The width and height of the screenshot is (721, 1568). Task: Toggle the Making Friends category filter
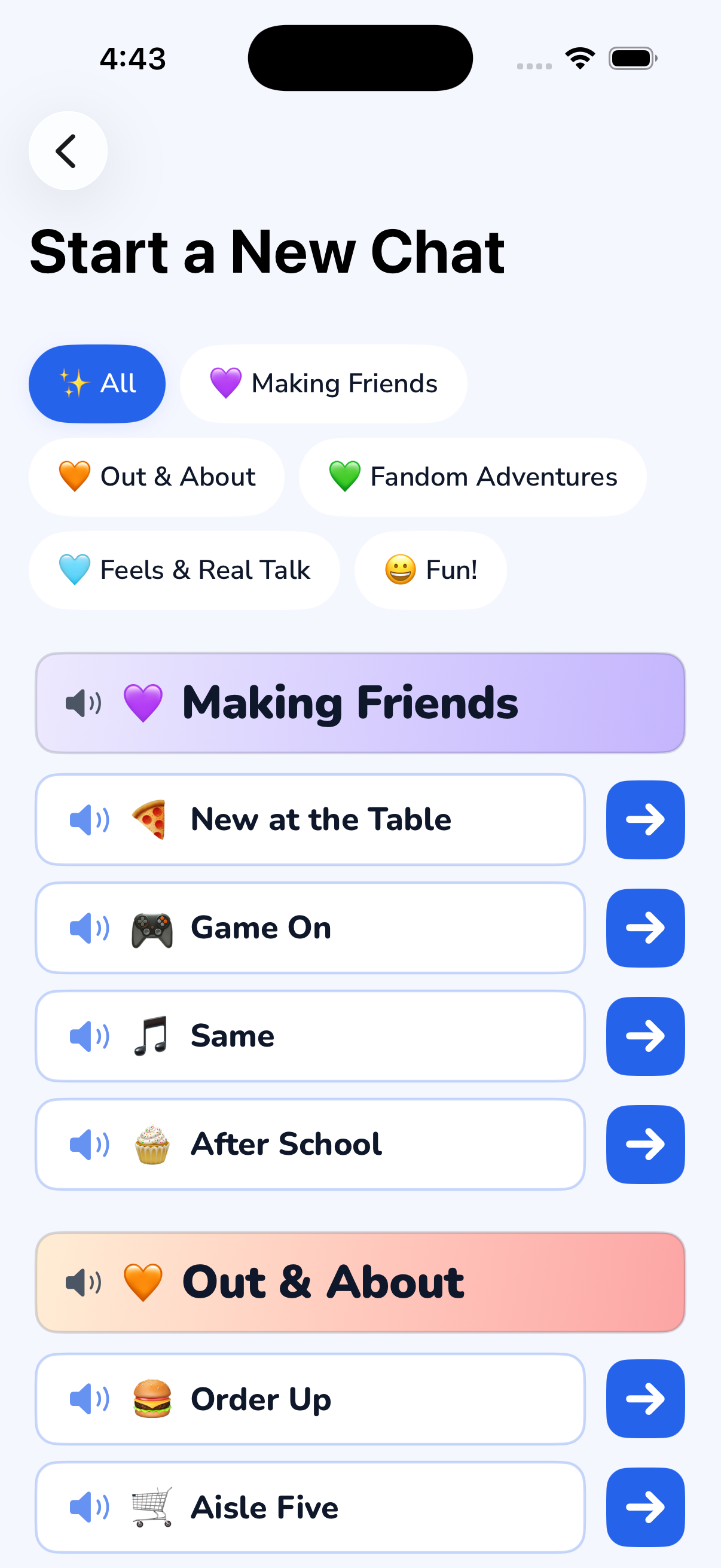[322, 383]
